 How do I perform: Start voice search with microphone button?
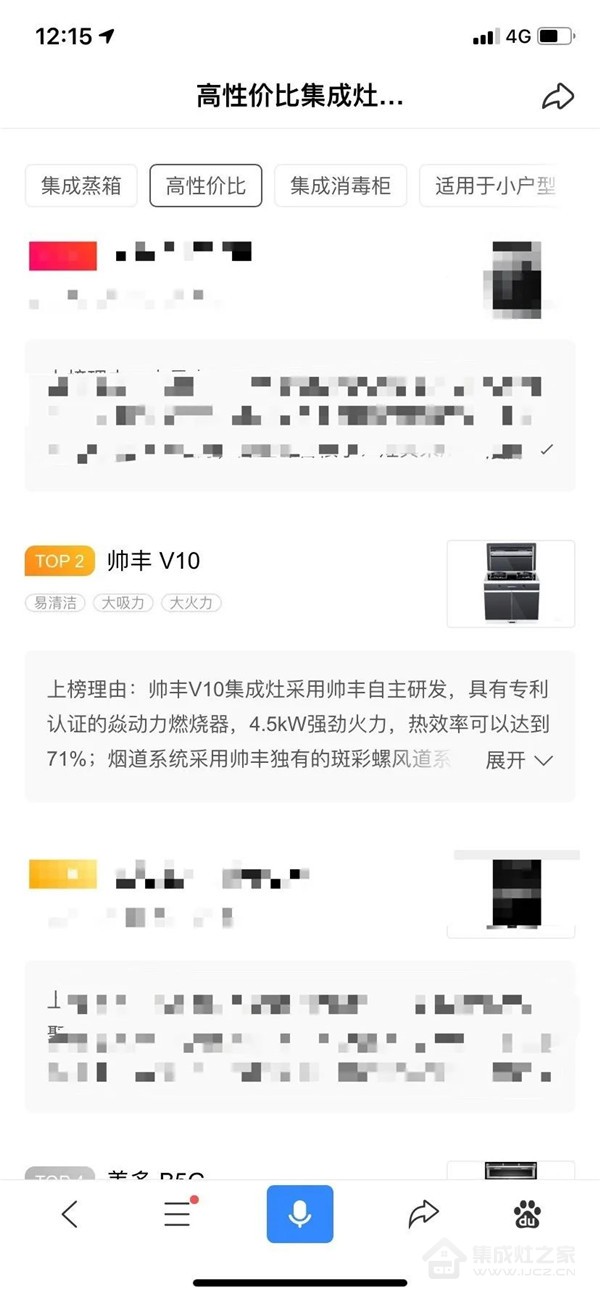(x=299, y=1214)
